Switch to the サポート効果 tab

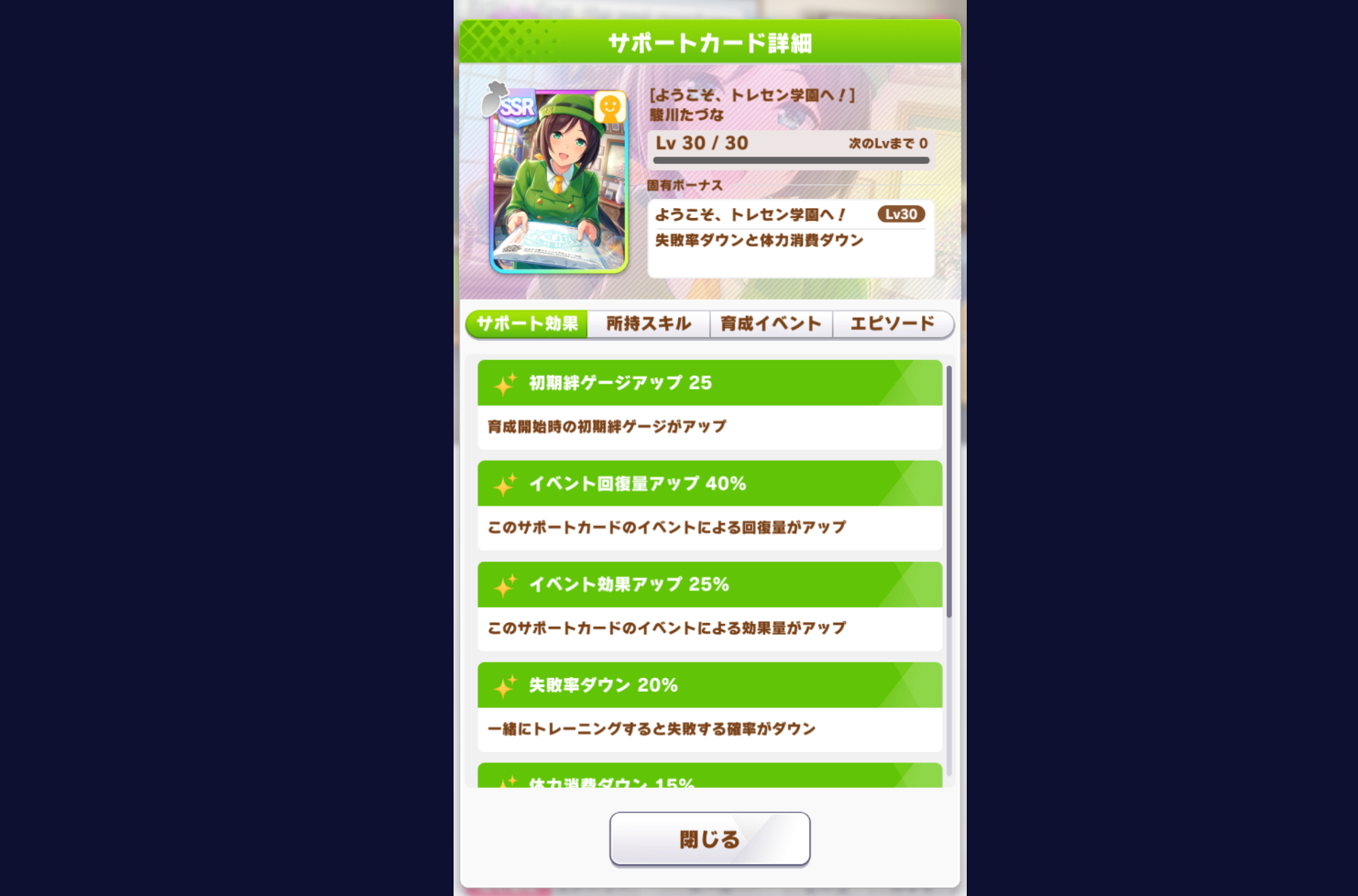click(527, 323)
